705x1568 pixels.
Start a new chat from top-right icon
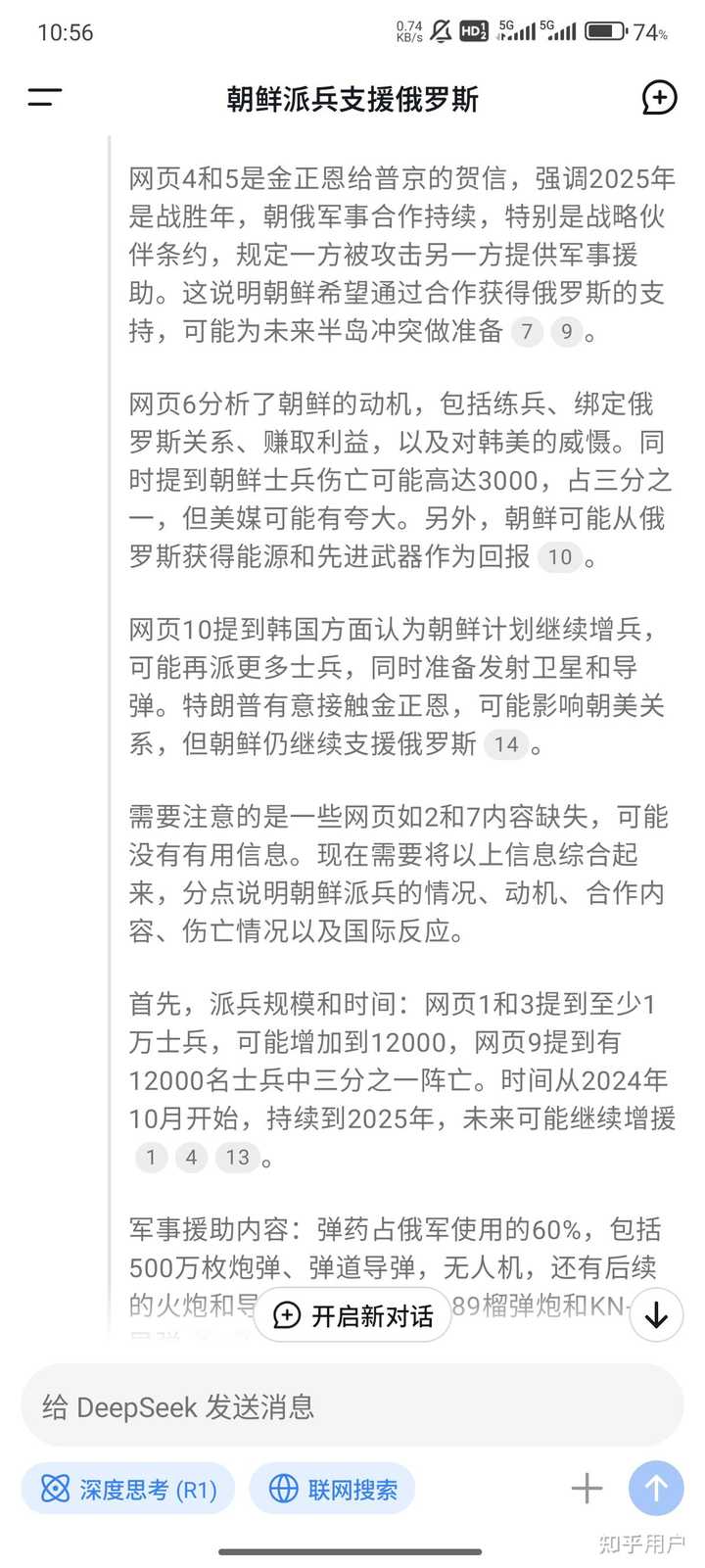point(659,98)
